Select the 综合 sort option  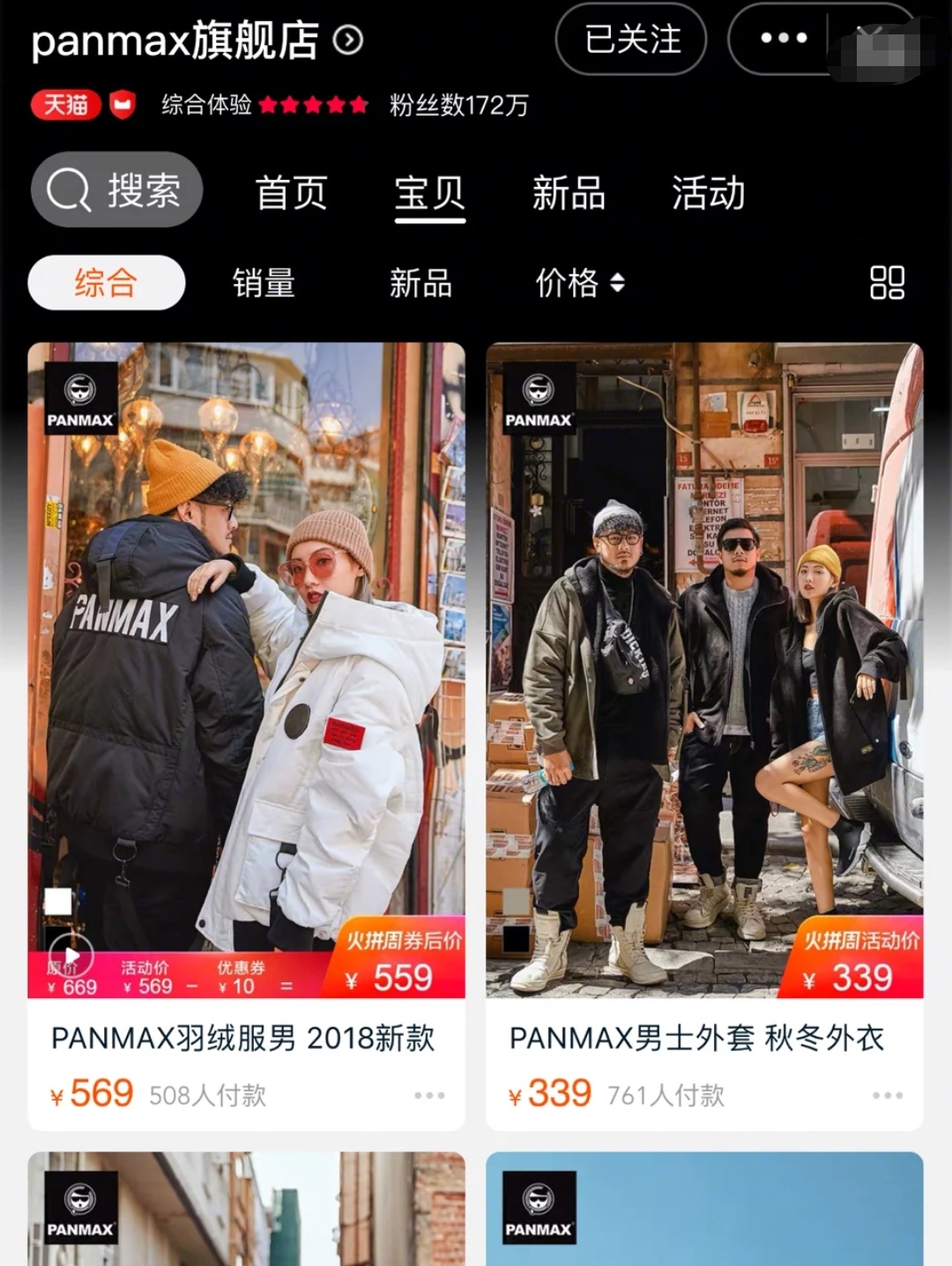pyautogui.click(x=106, y=282)
